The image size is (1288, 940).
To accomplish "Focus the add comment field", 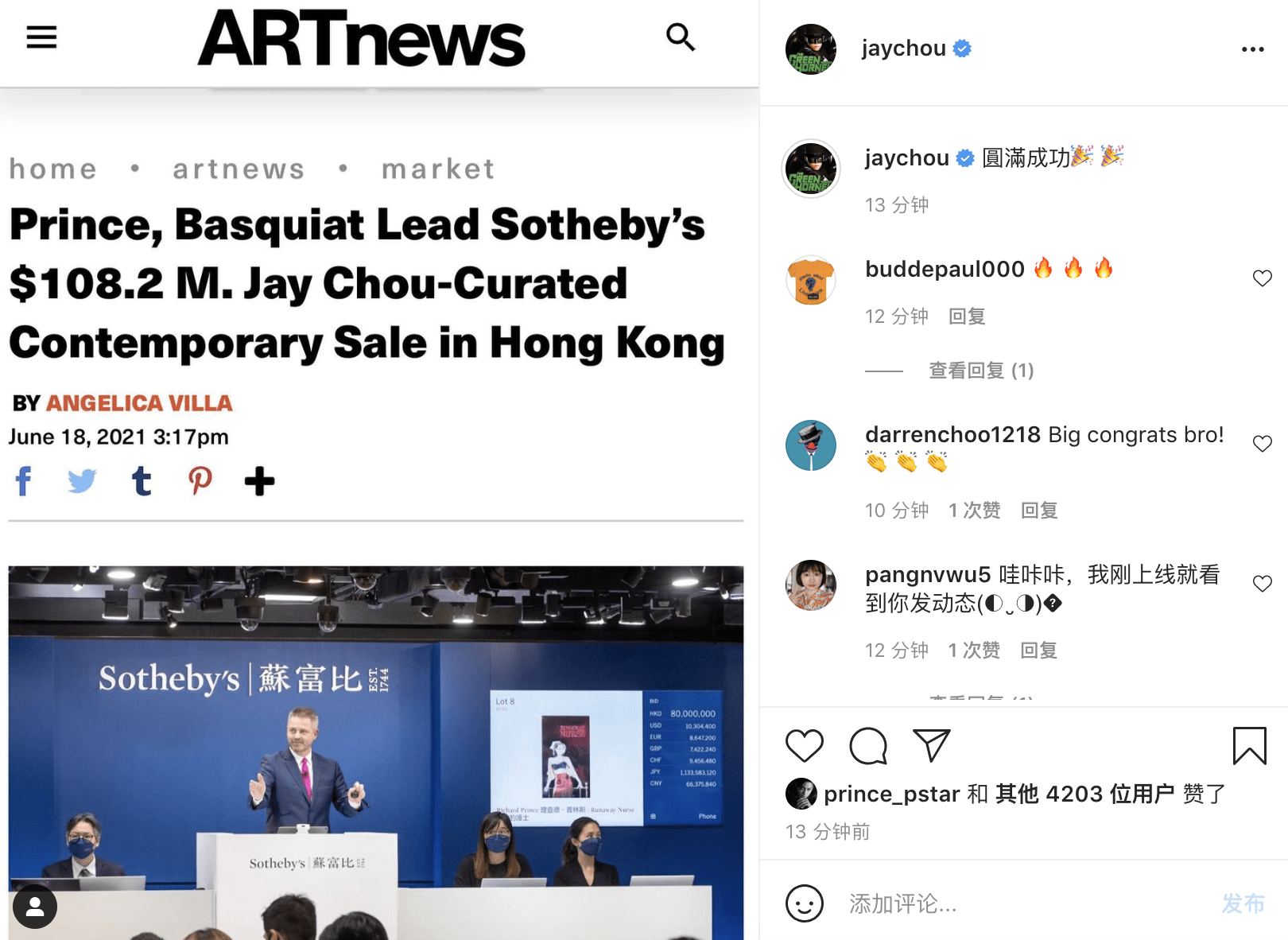I will pyautogui.click(x=1026, y=903).
